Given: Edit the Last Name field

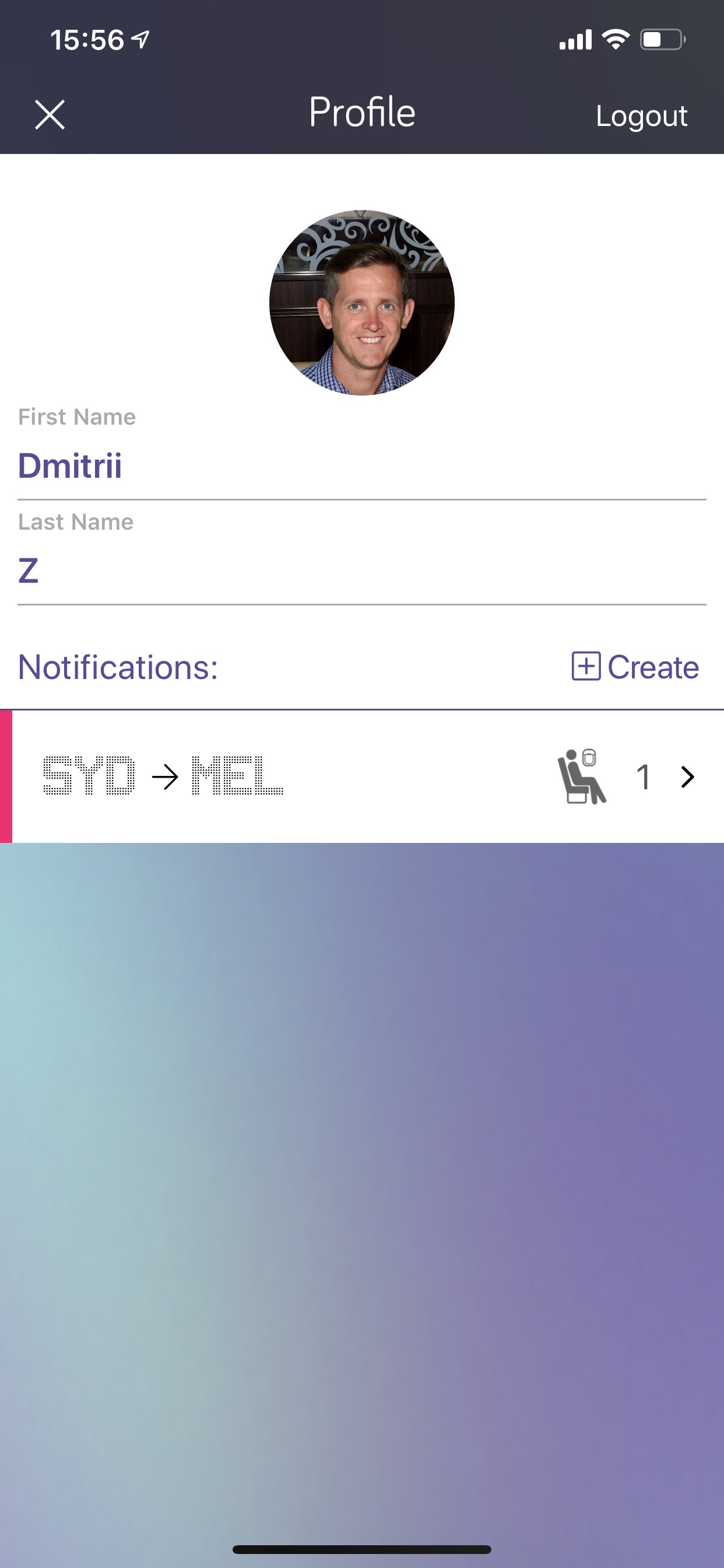Looking at the screenshot, I should [361, 571].
